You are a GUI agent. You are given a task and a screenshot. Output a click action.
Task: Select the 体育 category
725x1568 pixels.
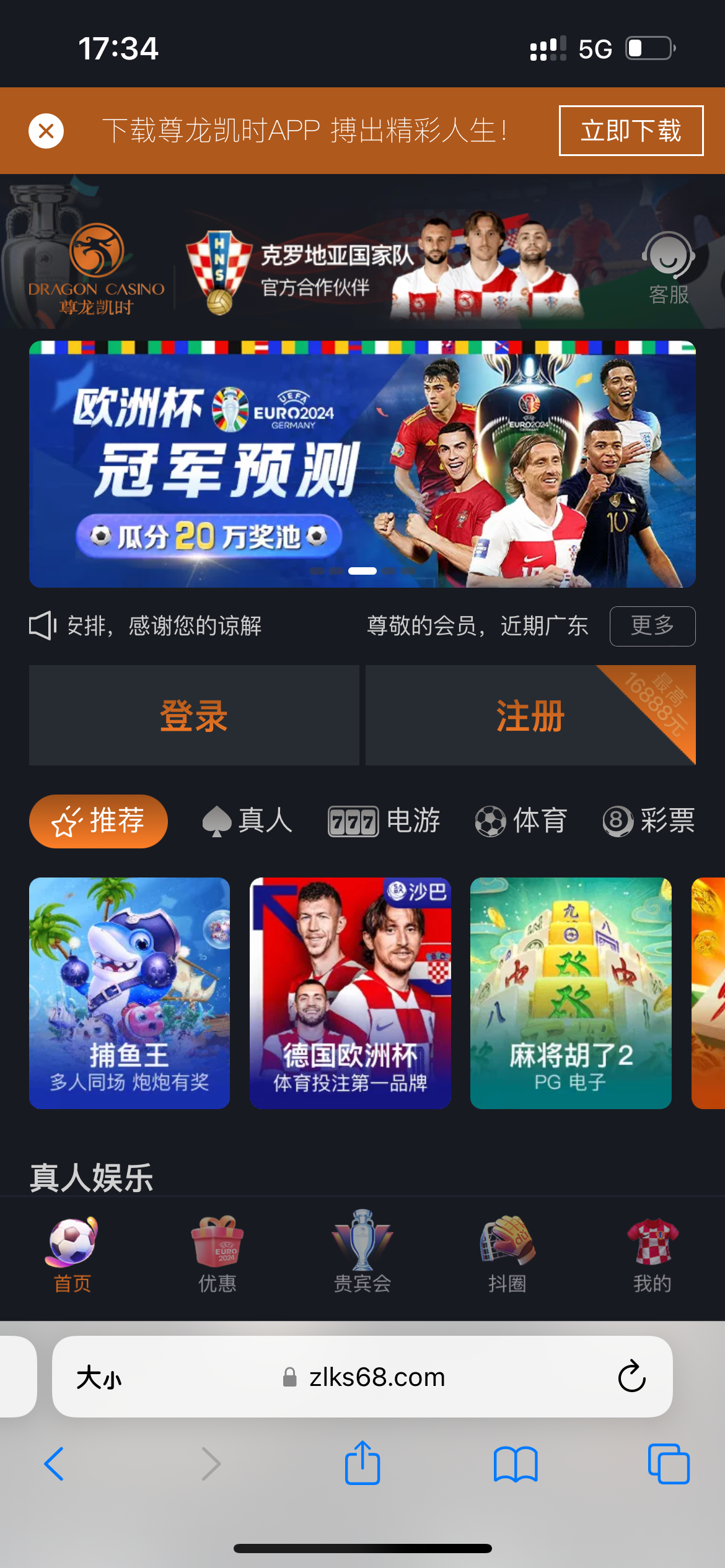[521, 821]
